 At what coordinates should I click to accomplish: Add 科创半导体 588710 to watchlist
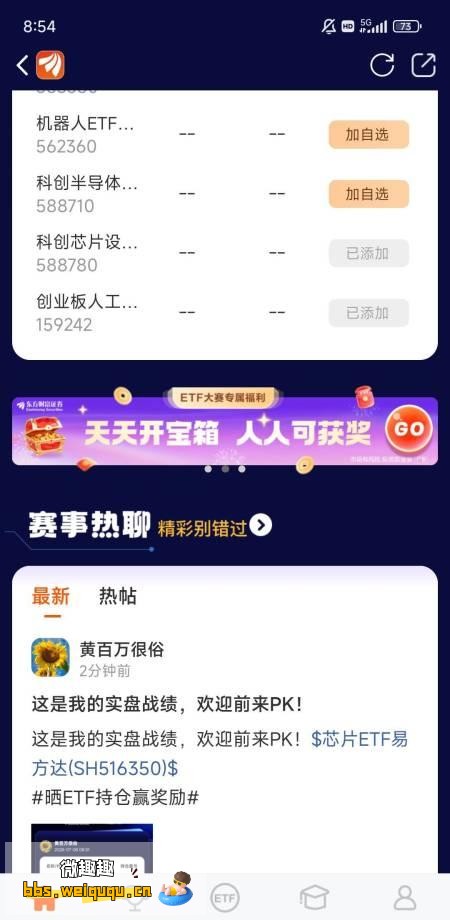coord(368,194)
